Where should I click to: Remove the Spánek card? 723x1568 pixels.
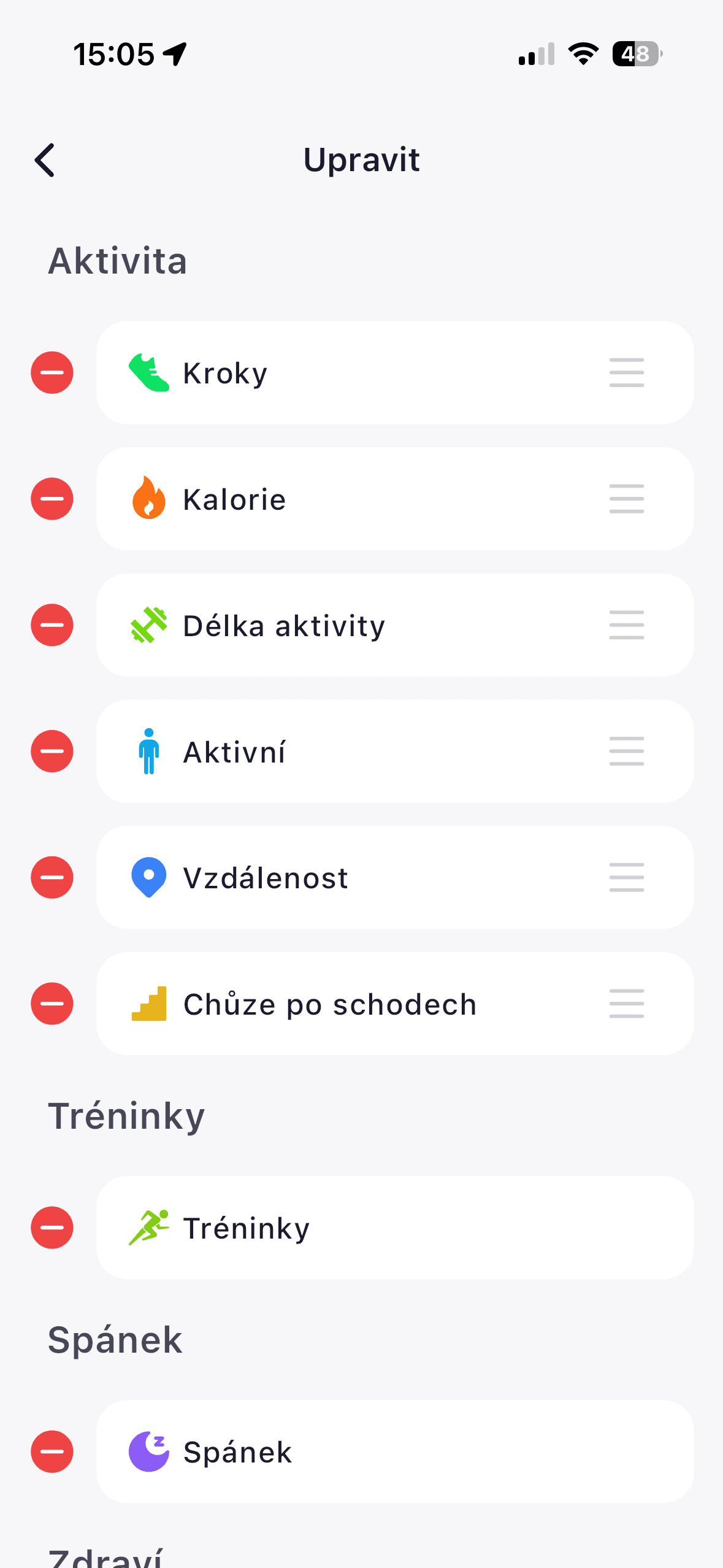pos(52,1451)
